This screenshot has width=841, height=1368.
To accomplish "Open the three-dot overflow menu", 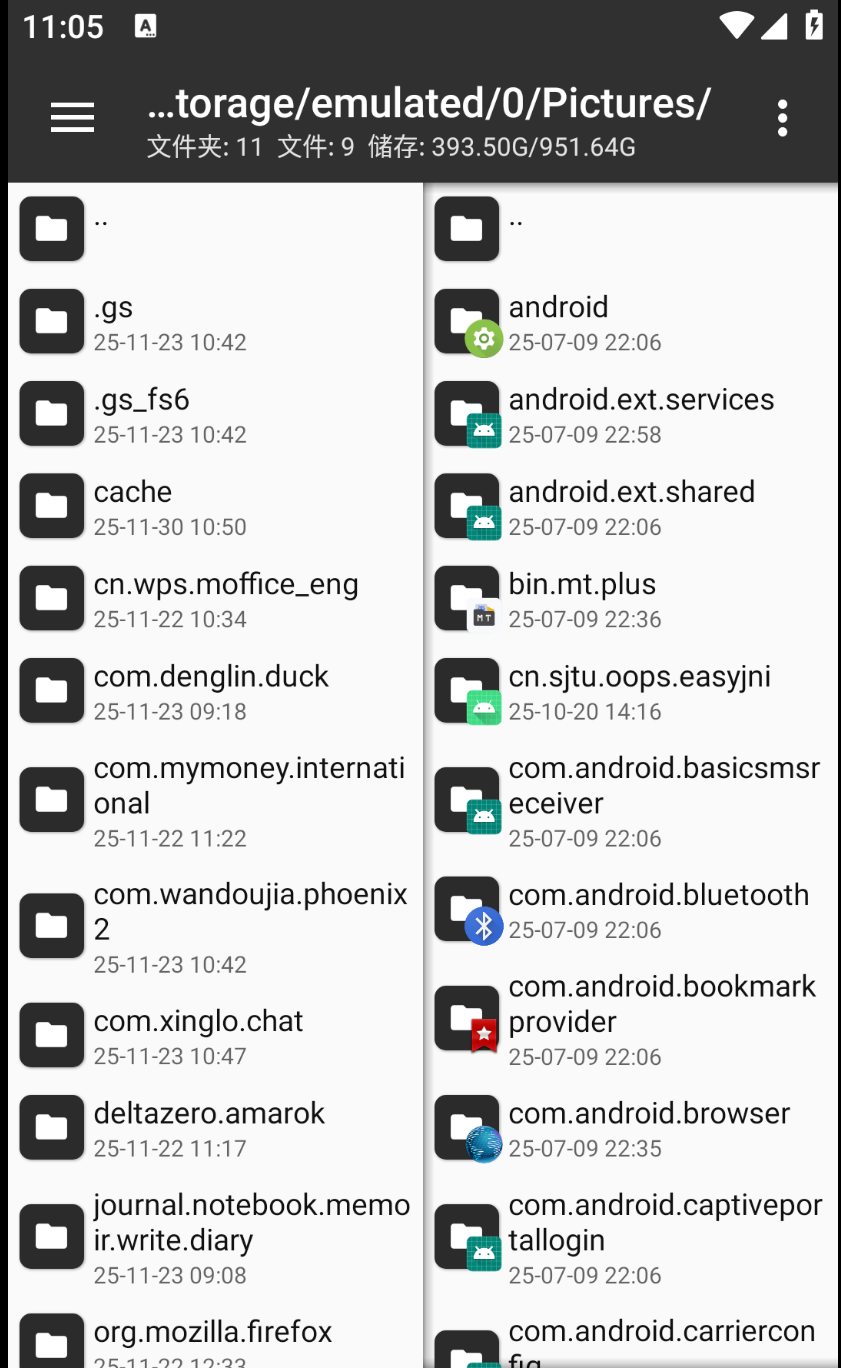I will click(782, 118).
